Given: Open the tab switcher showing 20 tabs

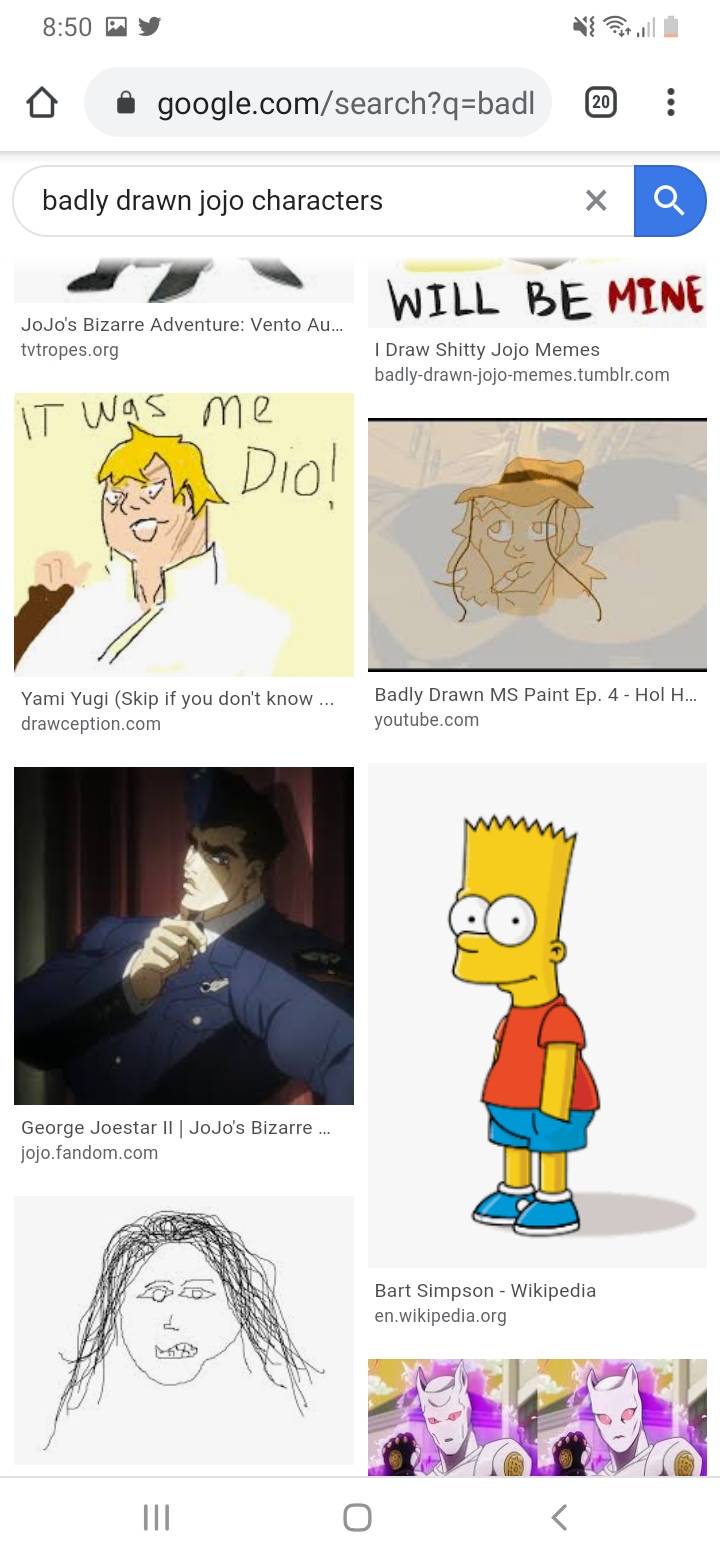Looking at the screenshot, I should coord(601,101).
